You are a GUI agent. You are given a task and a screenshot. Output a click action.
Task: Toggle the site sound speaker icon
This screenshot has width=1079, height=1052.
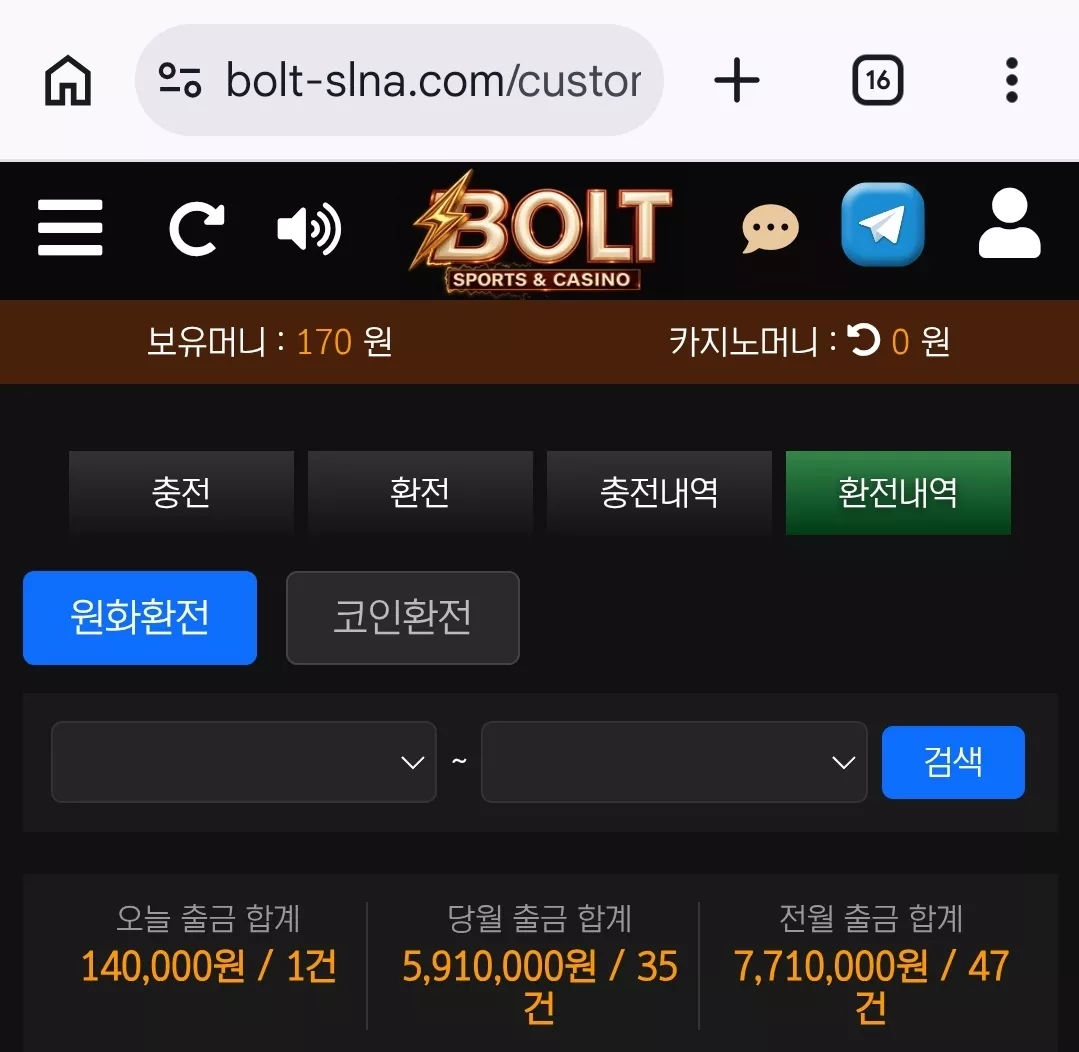(309, 228)
